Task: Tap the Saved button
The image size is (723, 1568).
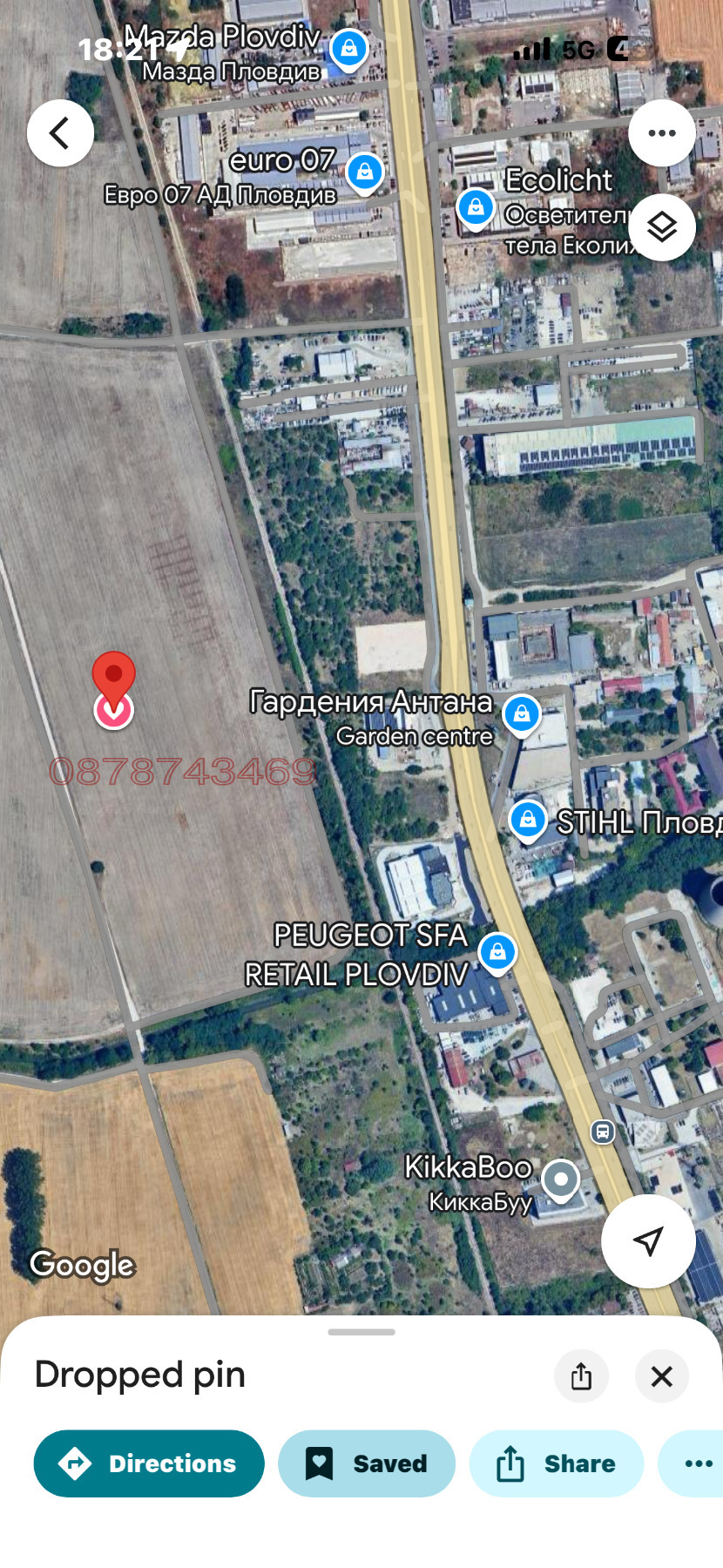Action: (367, 1463)
